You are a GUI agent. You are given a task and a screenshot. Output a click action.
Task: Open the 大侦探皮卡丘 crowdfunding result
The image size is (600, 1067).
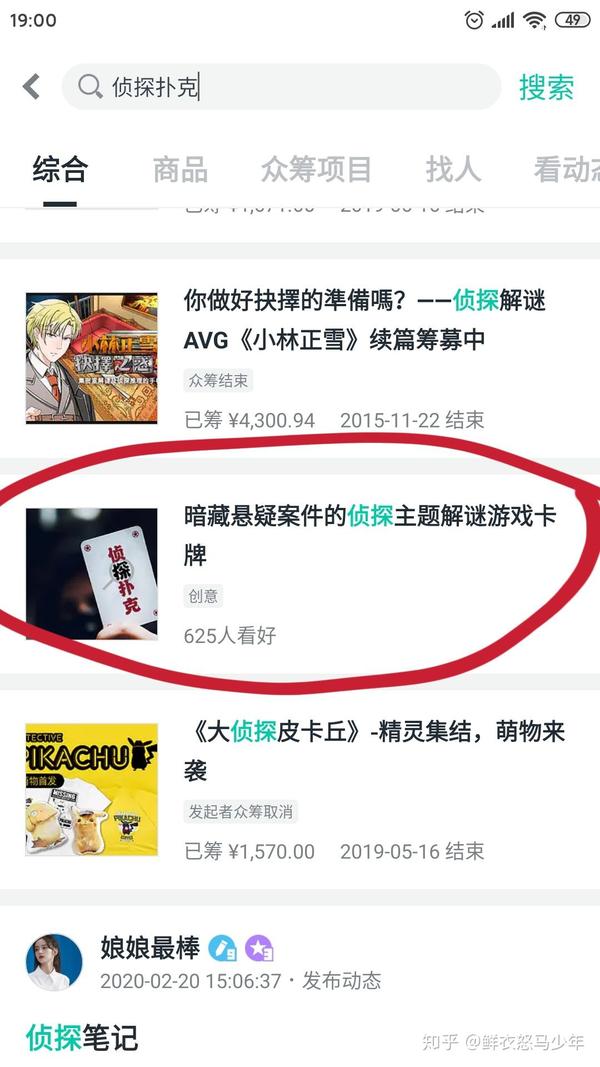coord(375,750)
